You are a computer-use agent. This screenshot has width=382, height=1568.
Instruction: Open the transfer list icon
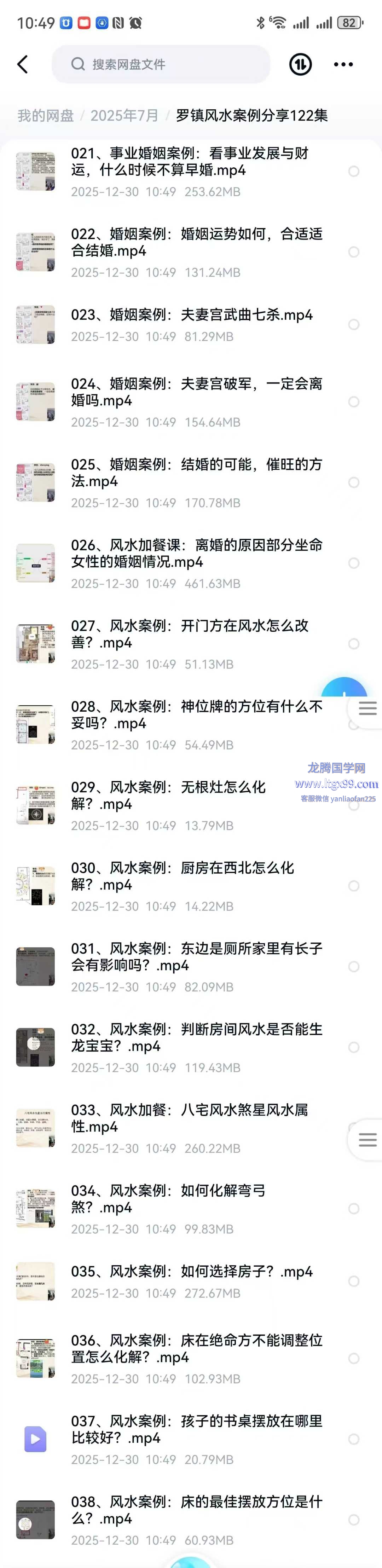point(300,64)
